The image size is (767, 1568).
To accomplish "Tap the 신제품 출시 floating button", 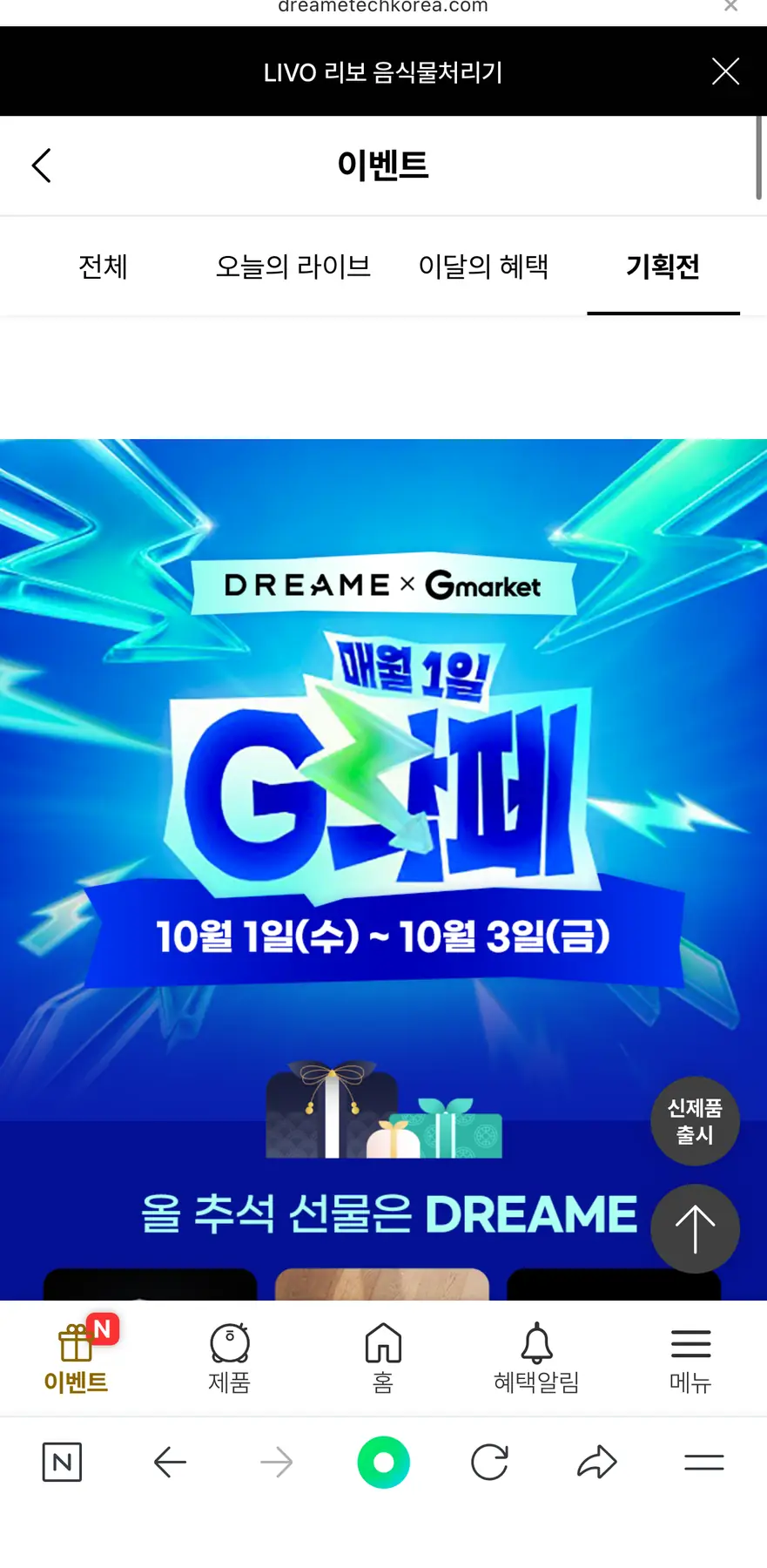I will click(695, 1121).
